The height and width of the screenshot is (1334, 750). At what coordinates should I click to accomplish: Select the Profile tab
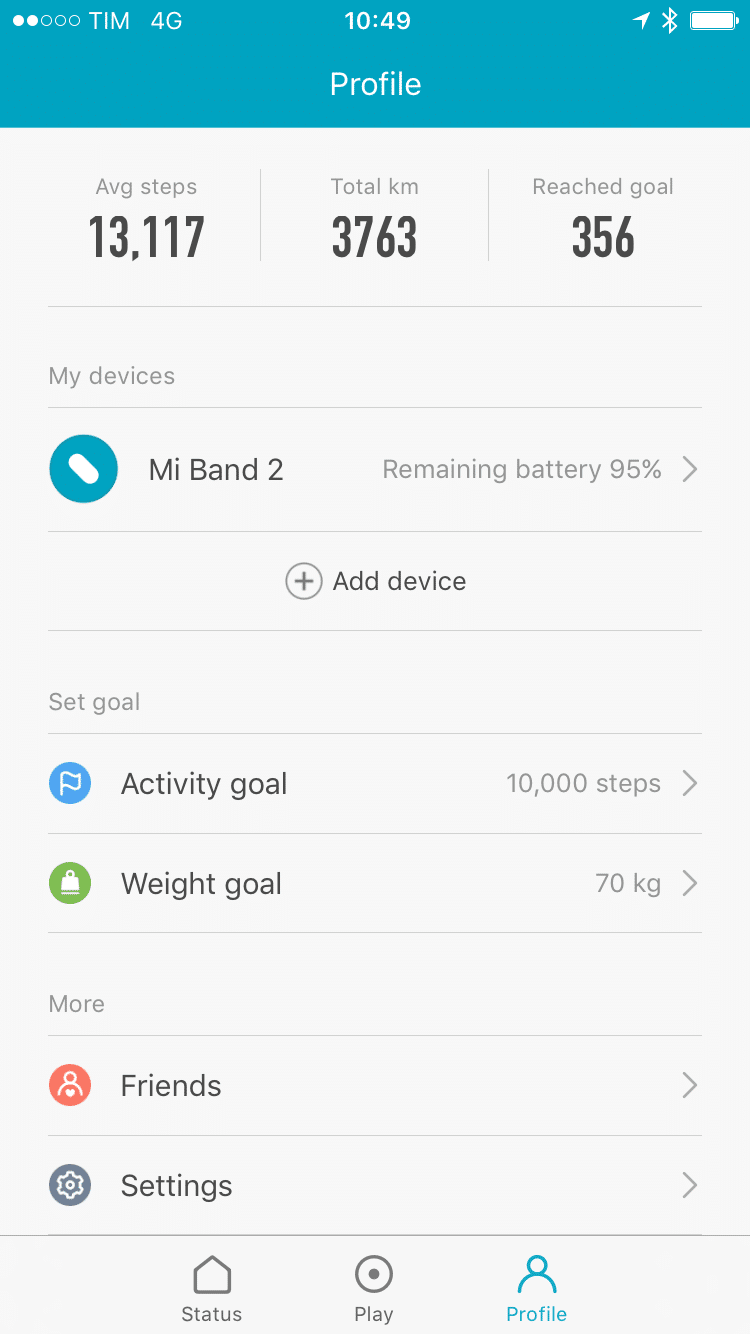(x=536, y=1289)
